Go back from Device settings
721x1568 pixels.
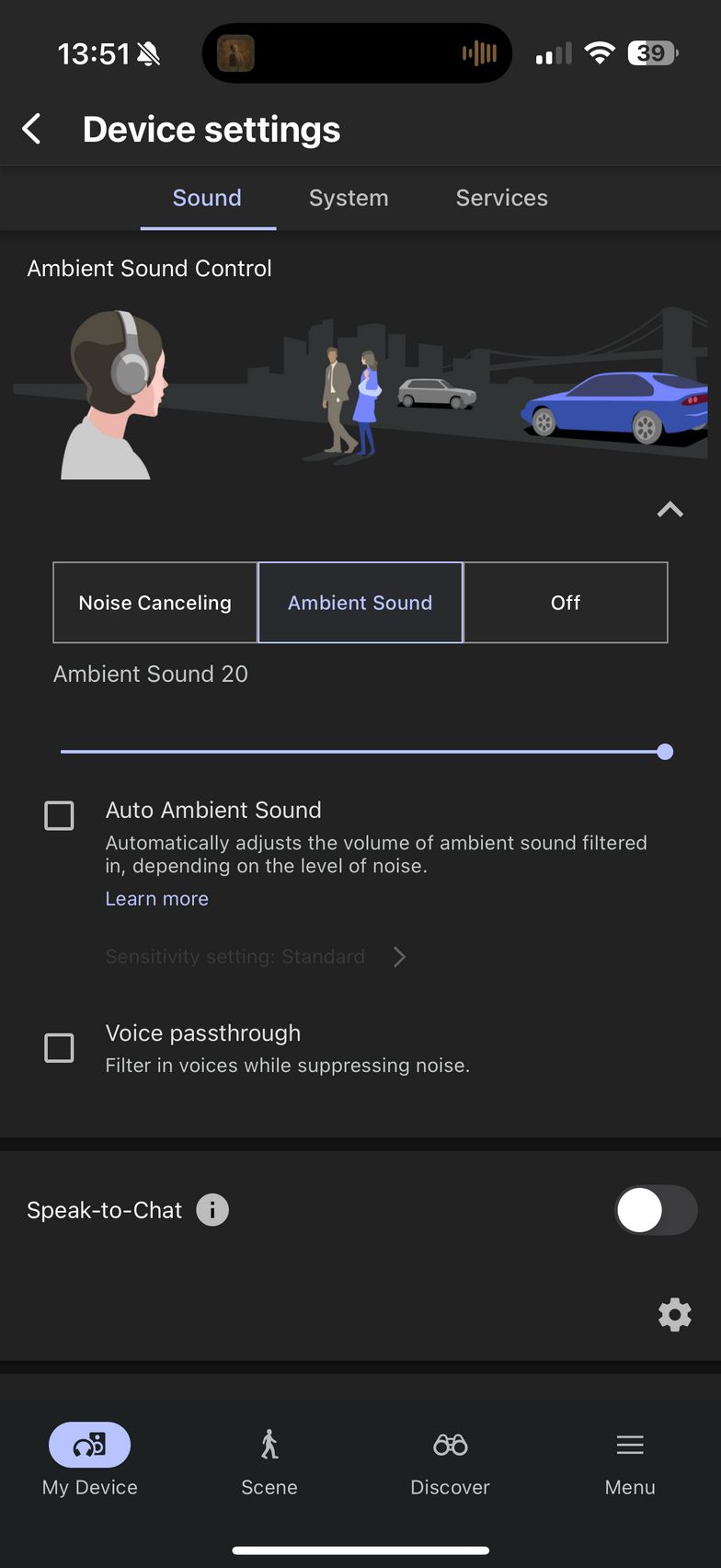(x=32, y=129)
